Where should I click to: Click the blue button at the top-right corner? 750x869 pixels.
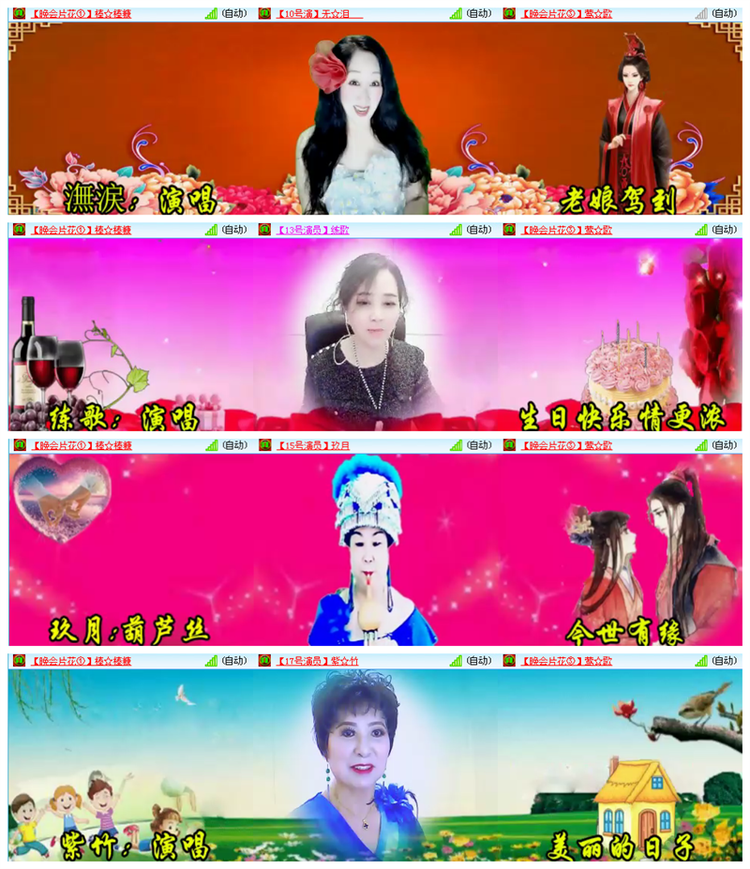(742, 11)
